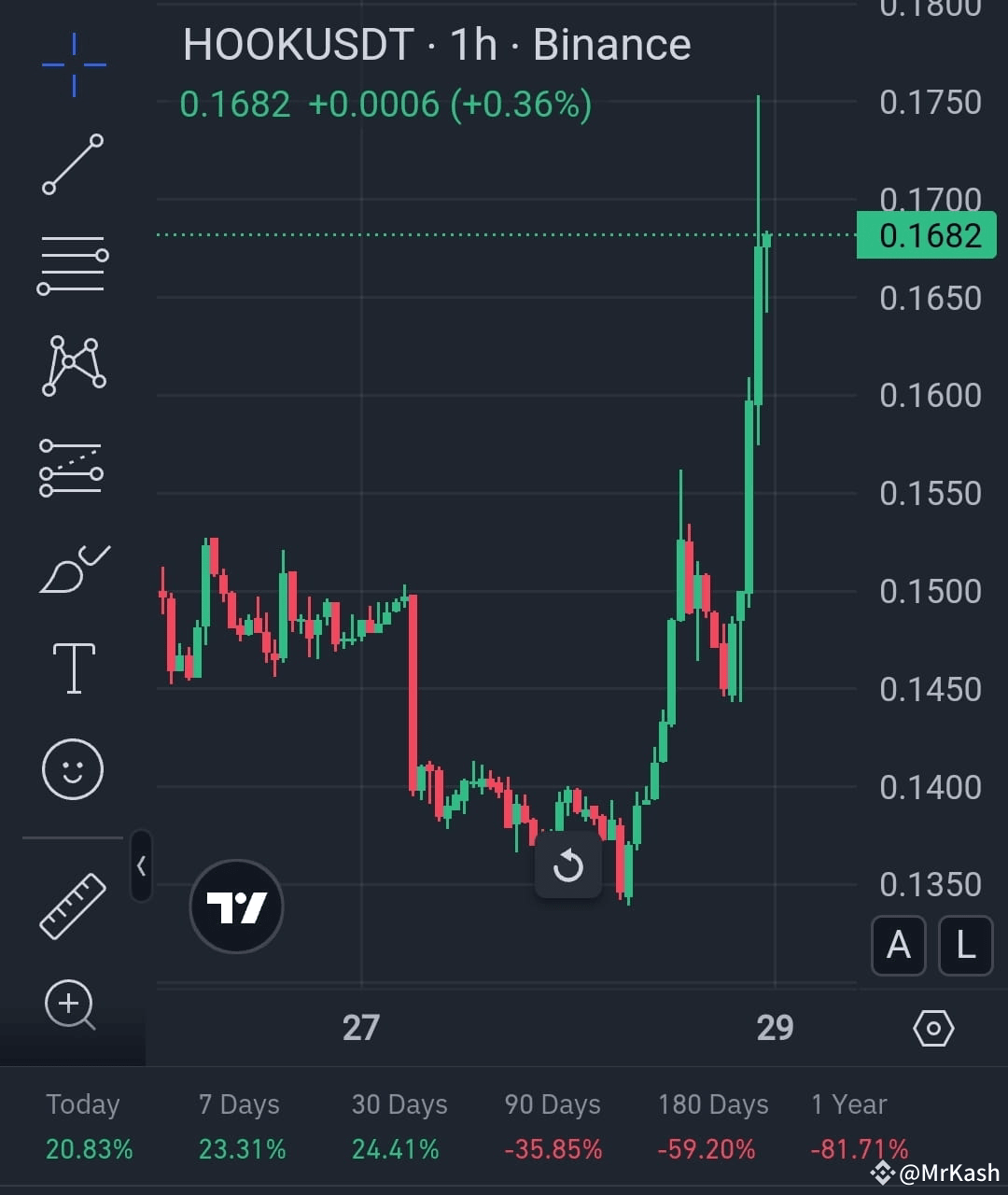Collapse the drawing toolbar with the chevron

(142, 867)
